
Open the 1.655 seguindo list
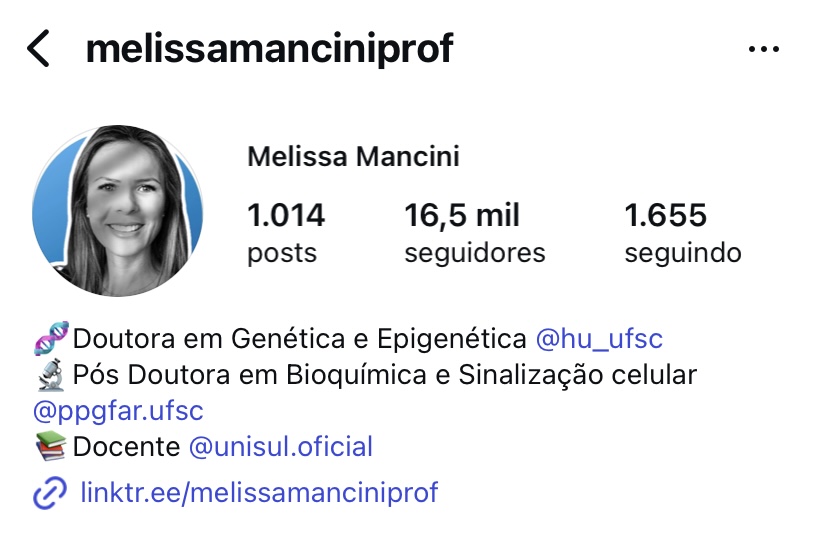(683, 233)
